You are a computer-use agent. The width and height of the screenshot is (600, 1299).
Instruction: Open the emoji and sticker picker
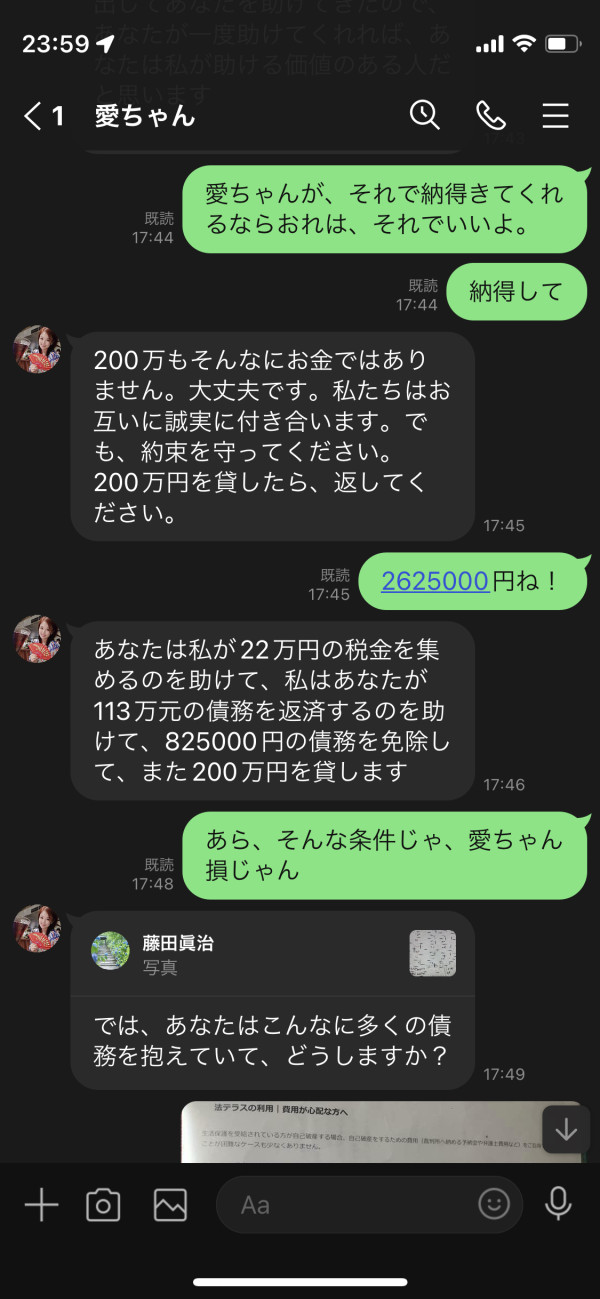494,1204
